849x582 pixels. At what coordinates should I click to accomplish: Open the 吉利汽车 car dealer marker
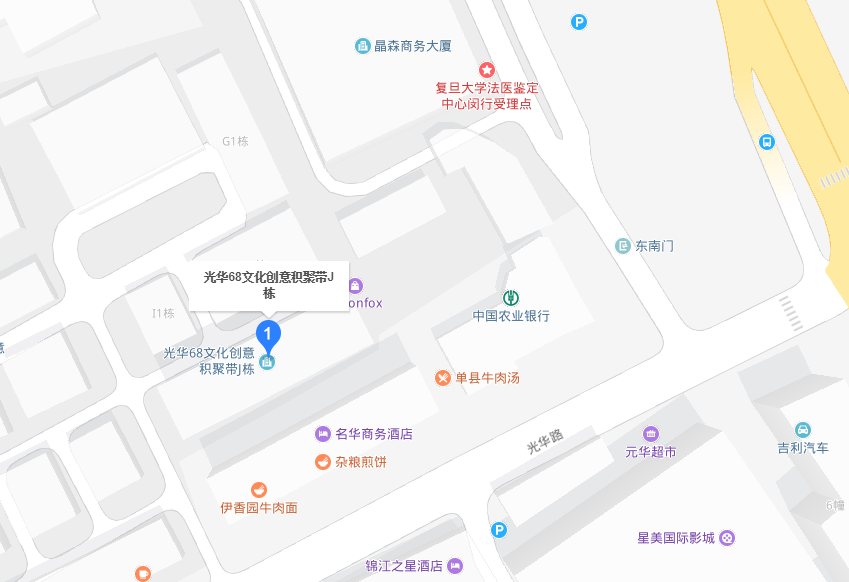803,430
